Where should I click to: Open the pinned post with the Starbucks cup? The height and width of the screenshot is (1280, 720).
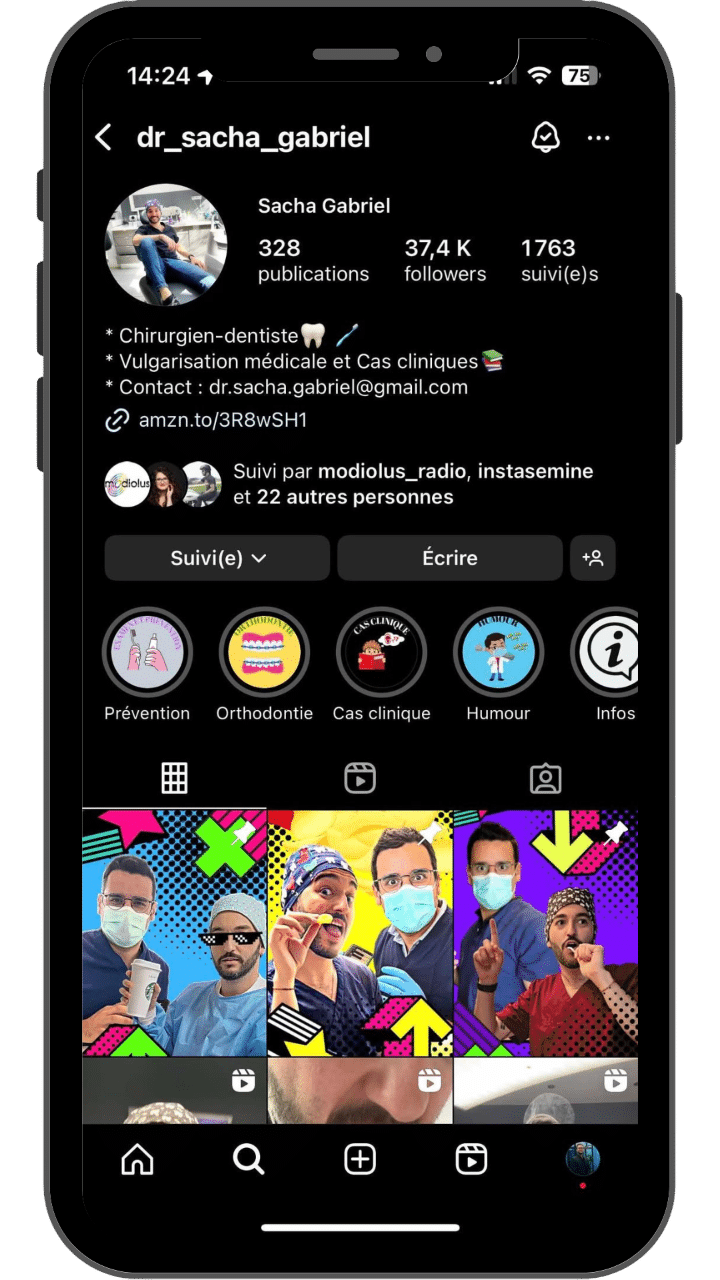click(x=174, y=932)
